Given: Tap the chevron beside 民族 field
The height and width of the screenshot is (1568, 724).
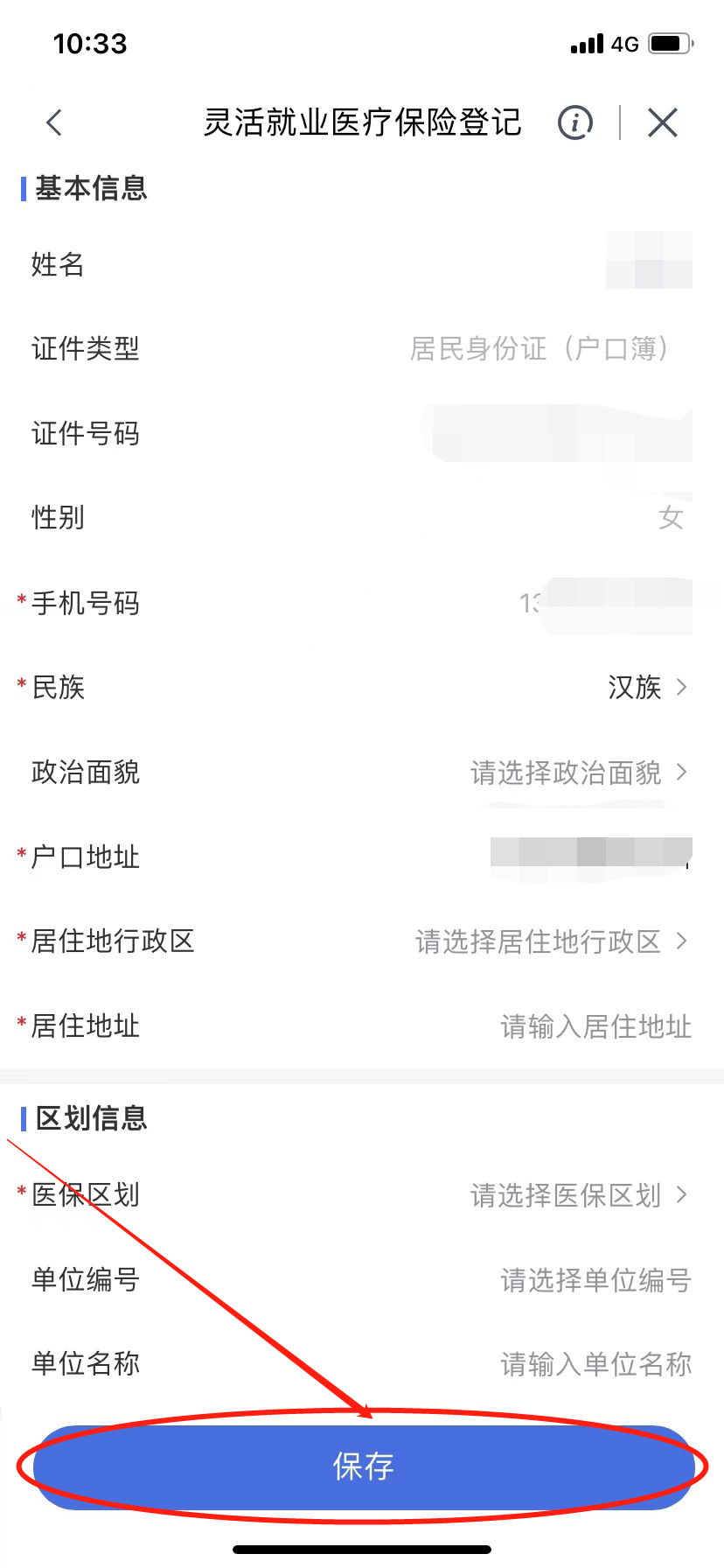Looking at the screenshot, I should coord(681,689).
